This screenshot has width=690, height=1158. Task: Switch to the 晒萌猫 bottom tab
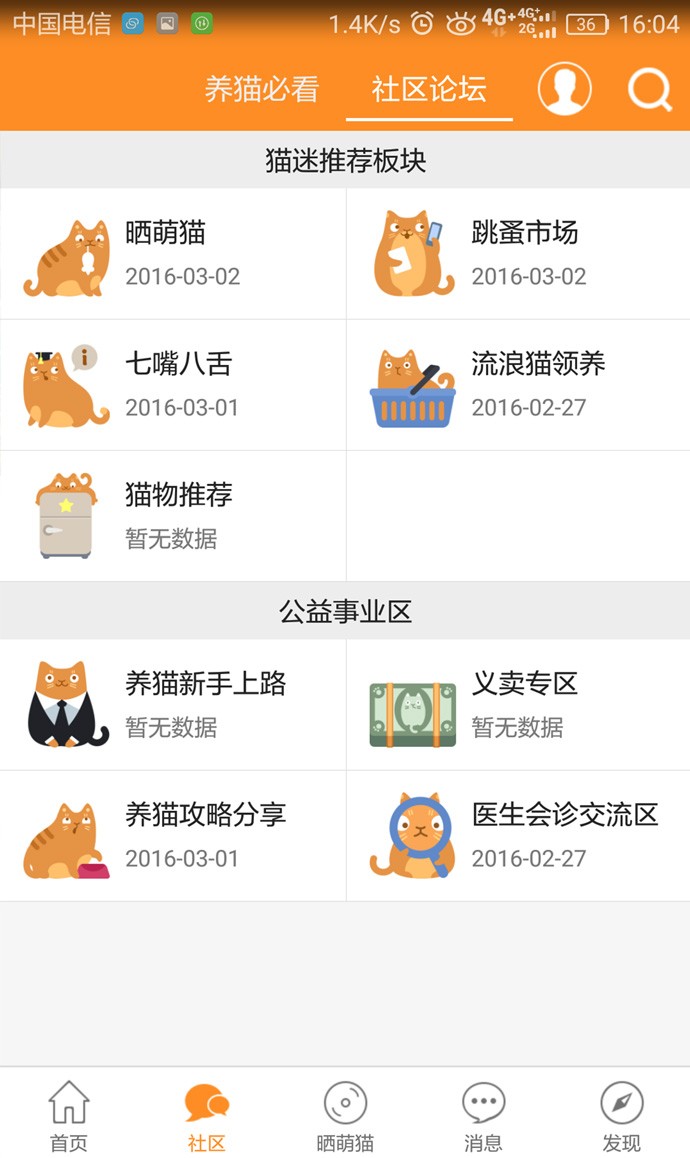[x=345, y=1115]
